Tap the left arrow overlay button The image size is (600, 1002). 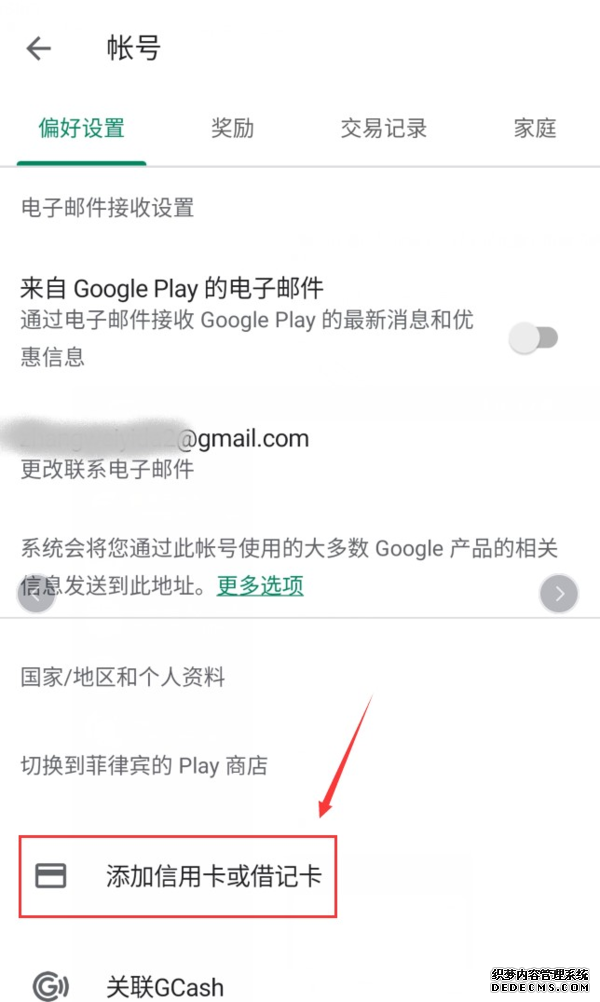pos(36,594)
